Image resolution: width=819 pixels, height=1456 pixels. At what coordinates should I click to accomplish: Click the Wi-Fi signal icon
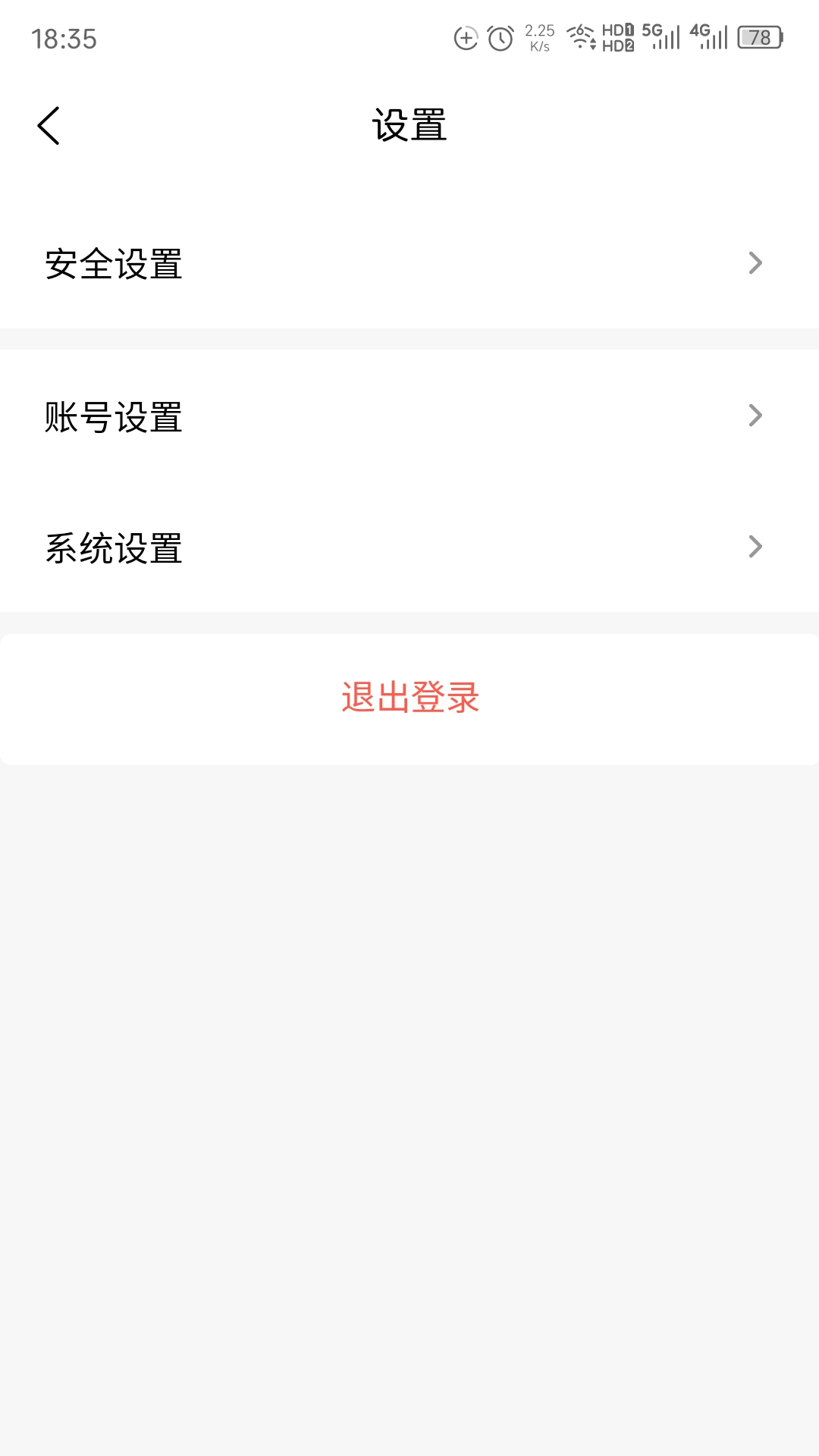[x=580, y=36]
